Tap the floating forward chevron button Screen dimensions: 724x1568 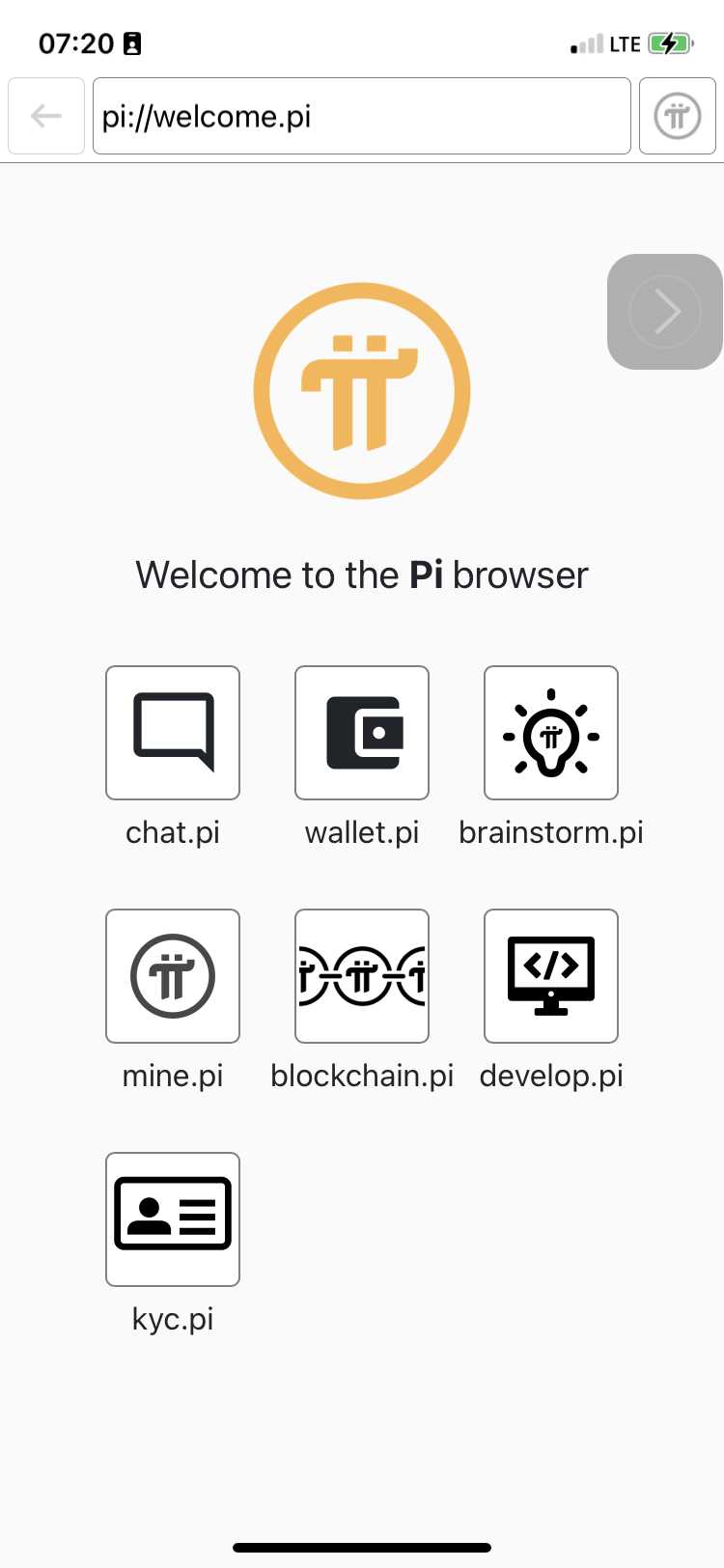(x=665, y=311)
